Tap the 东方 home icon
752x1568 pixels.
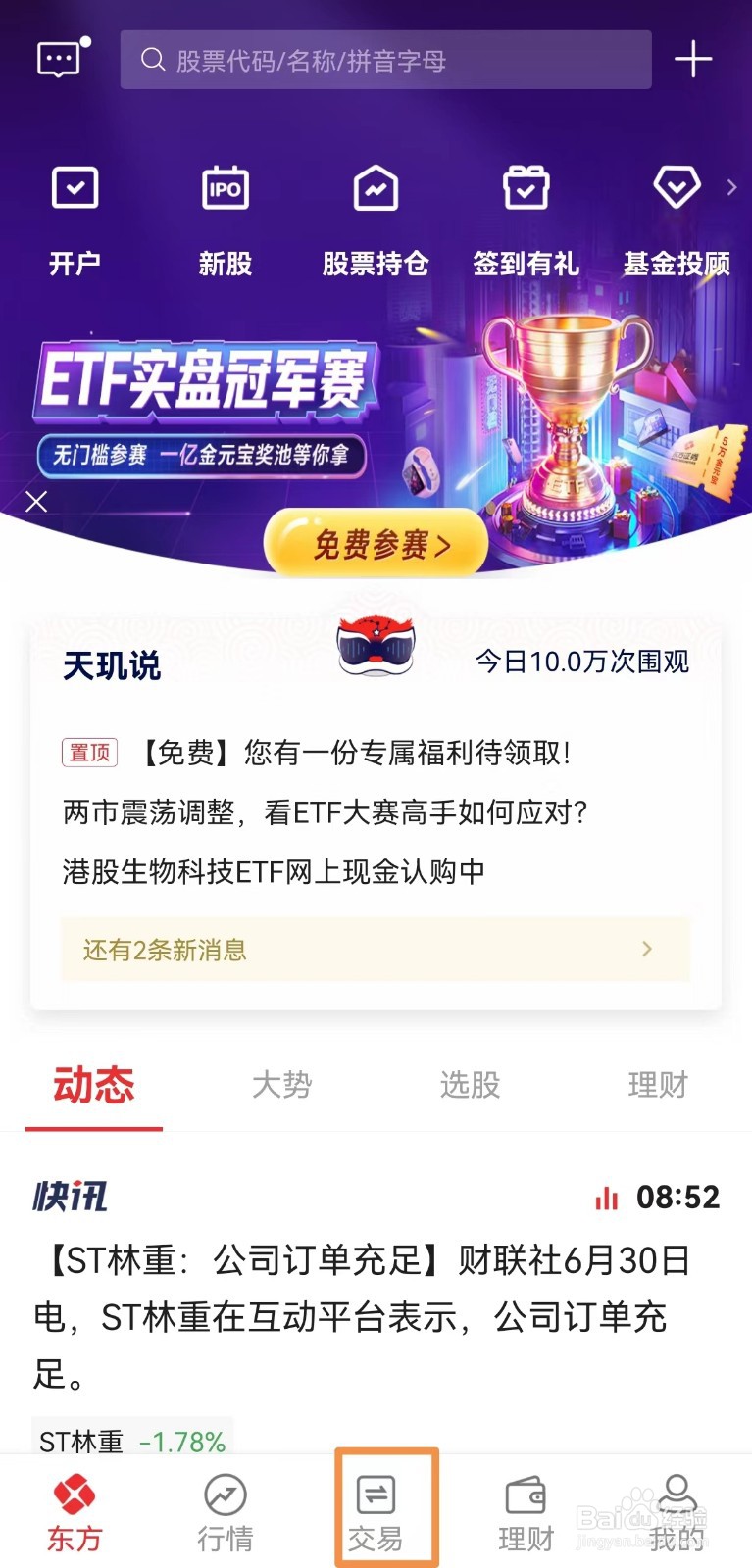tap(74, 1507)
